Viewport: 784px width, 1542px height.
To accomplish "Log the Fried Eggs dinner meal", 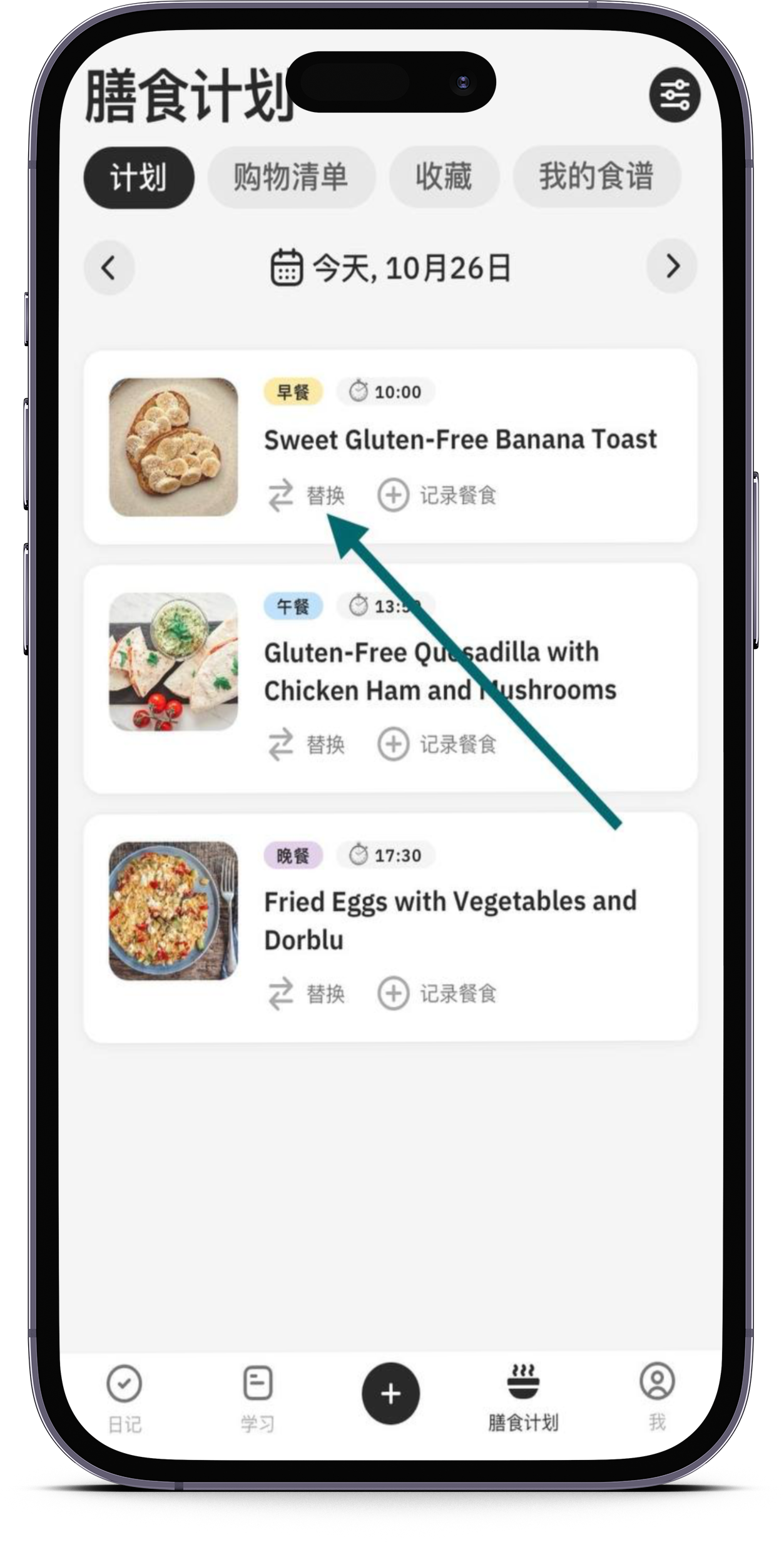I will click(x=437, y=994).
